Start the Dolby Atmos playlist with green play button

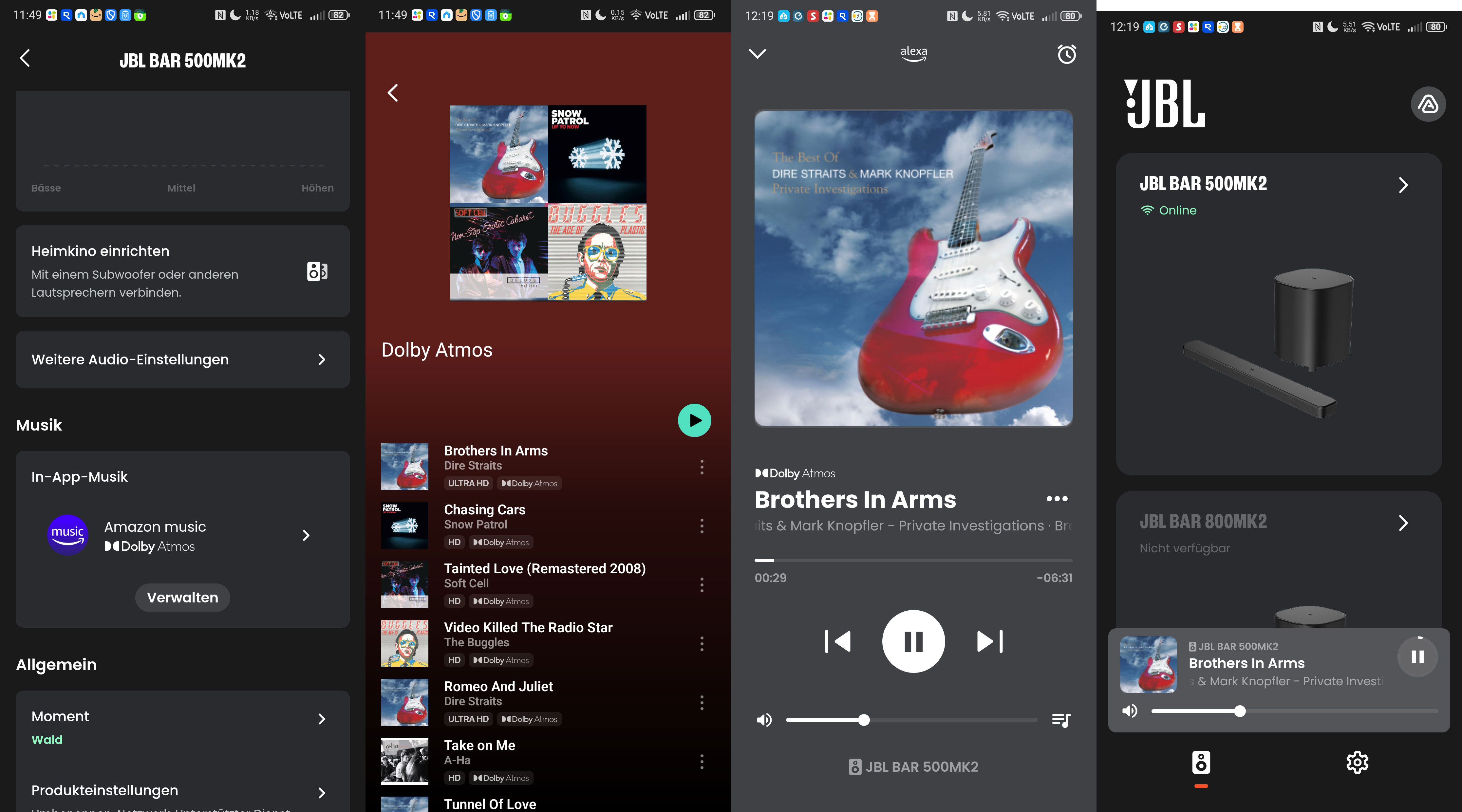click(x=694, y=420)
